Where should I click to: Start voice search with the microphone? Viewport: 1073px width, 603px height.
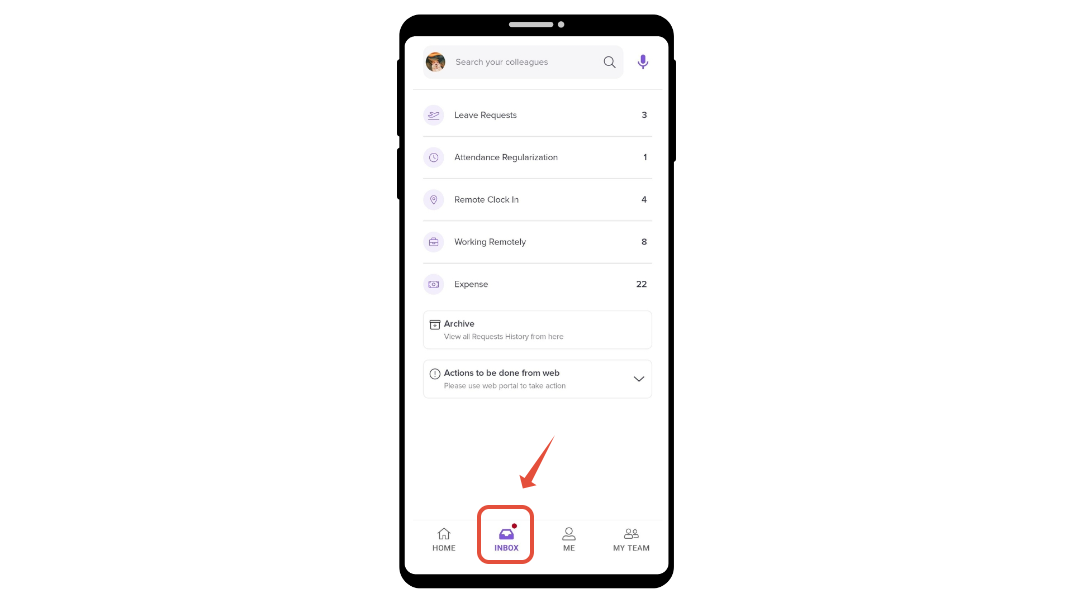(643, 62)
